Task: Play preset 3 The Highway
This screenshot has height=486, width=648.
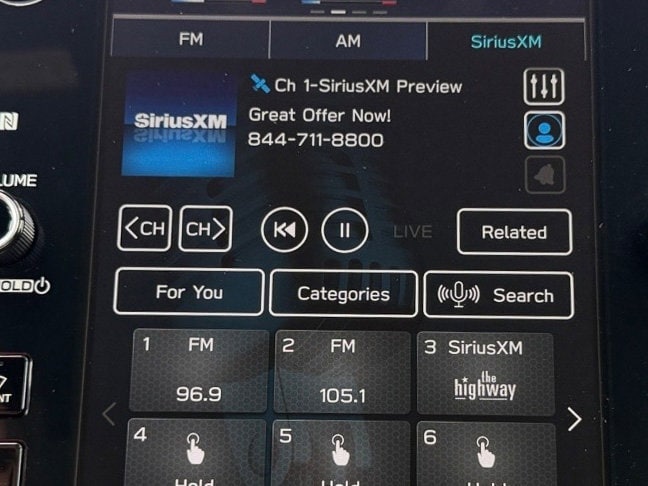Action: pyautogui.click(x=485, y=373)
